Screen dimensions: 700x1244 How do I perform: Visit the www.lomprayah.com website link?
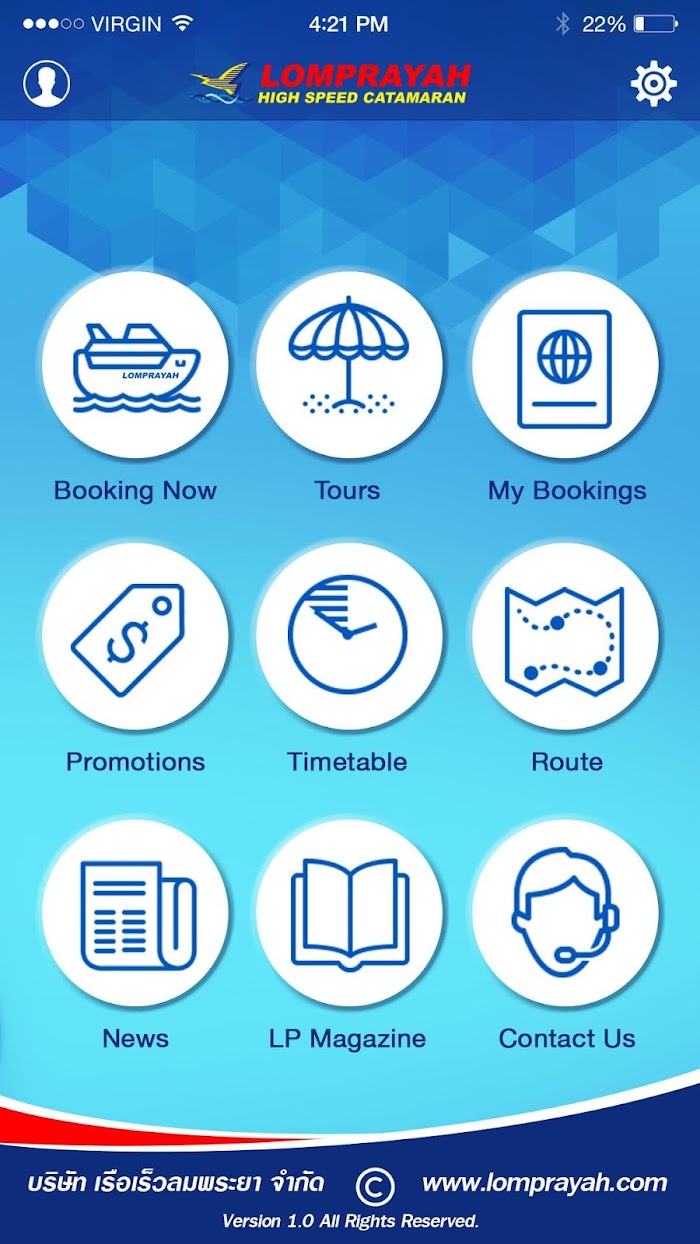545,1183
